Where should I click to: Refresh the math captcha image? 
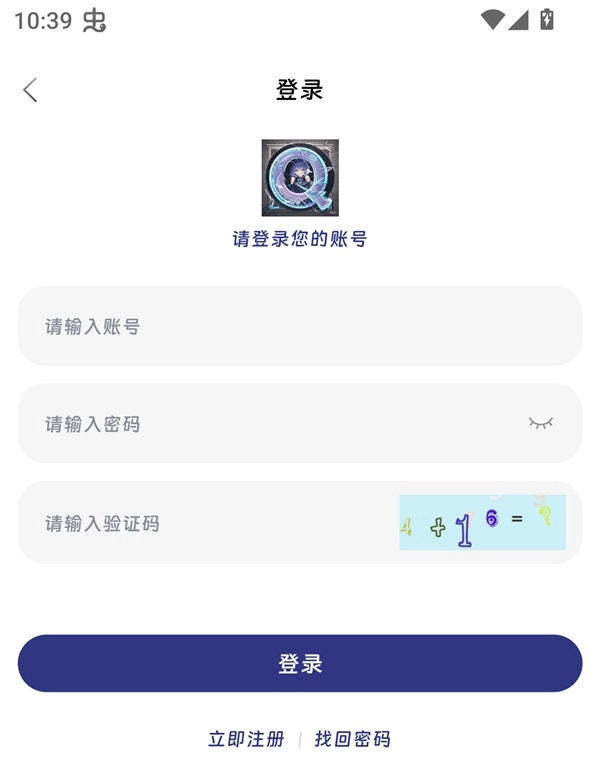[482, 522]
